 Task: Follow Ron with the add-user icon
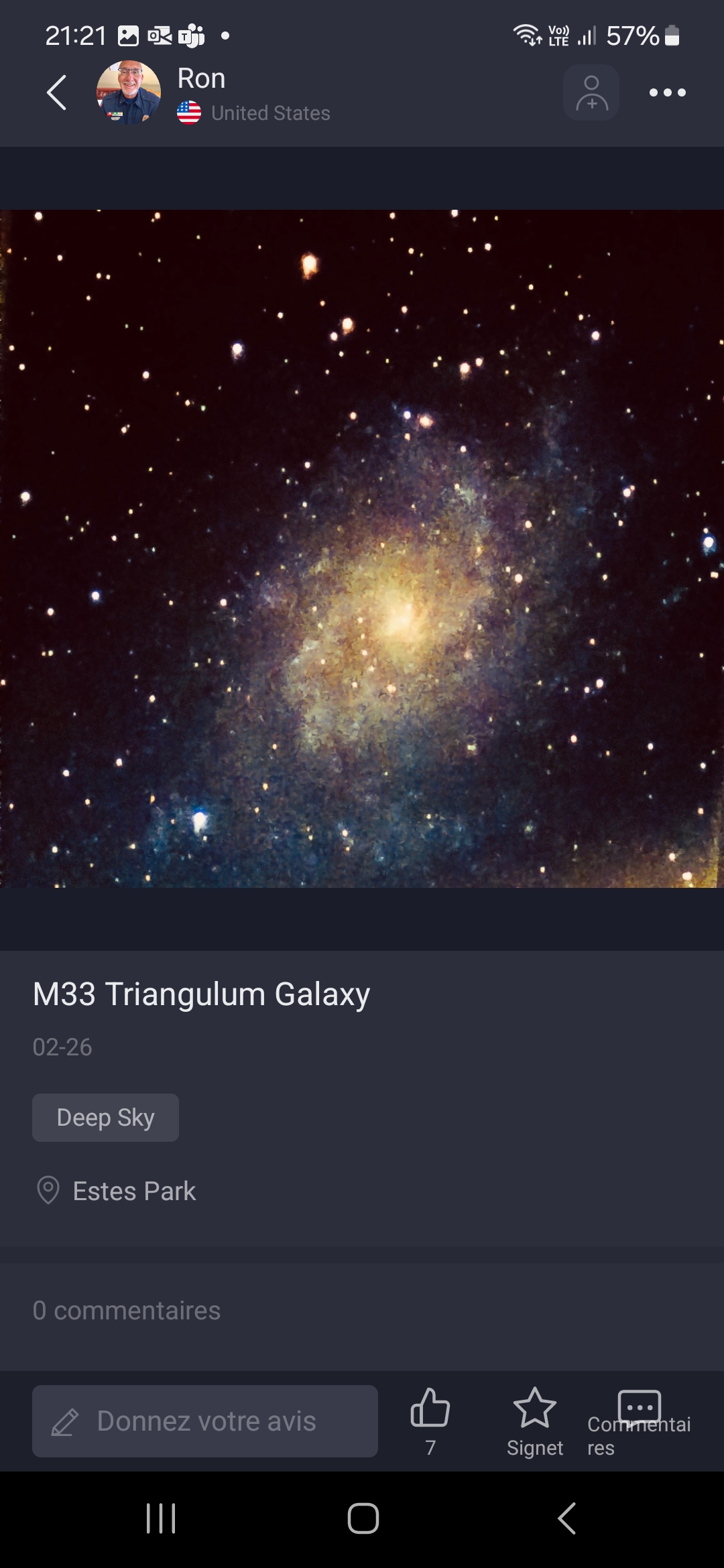coord(591,92)
